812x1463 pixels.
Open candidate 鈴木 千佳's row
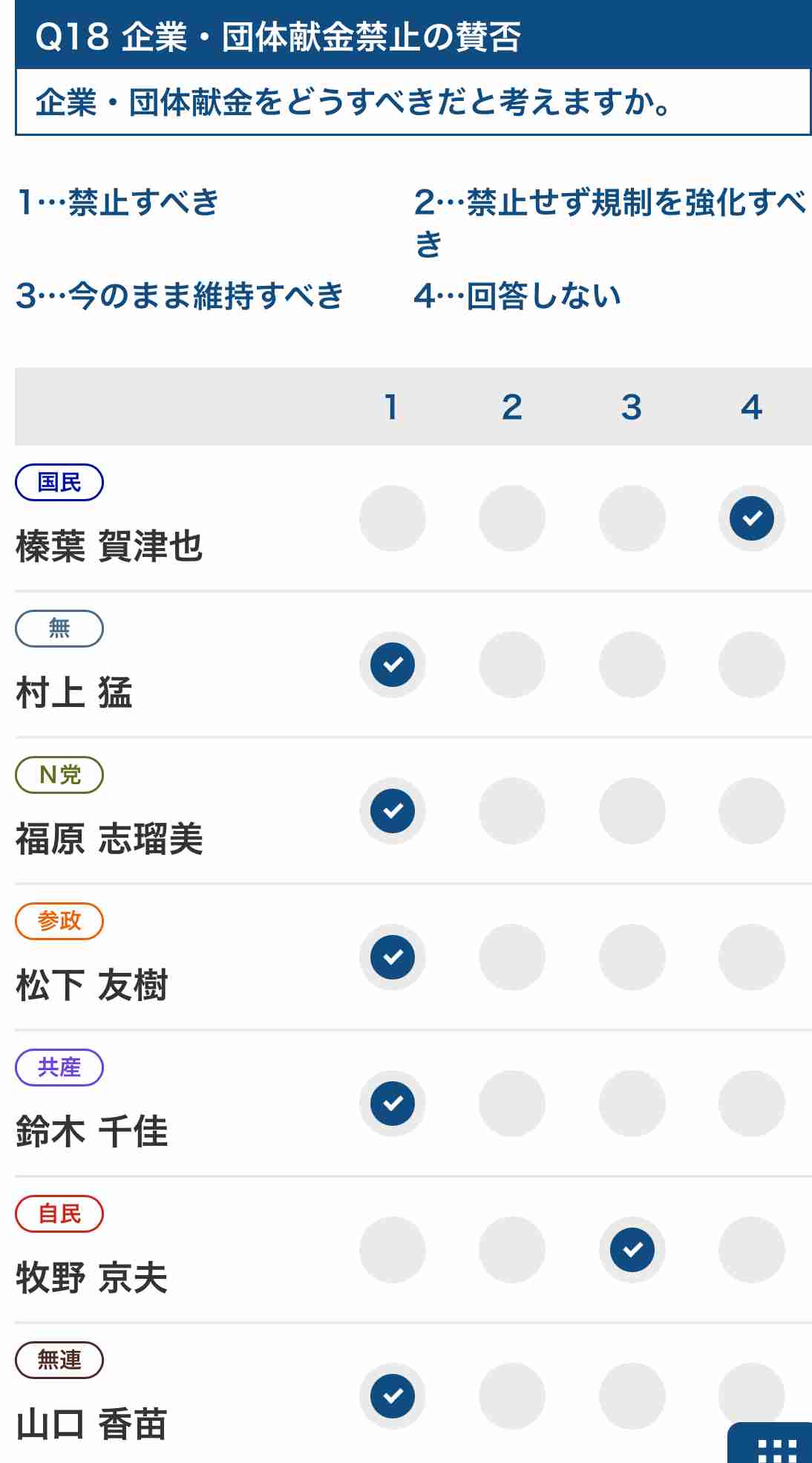(413, 1104)
